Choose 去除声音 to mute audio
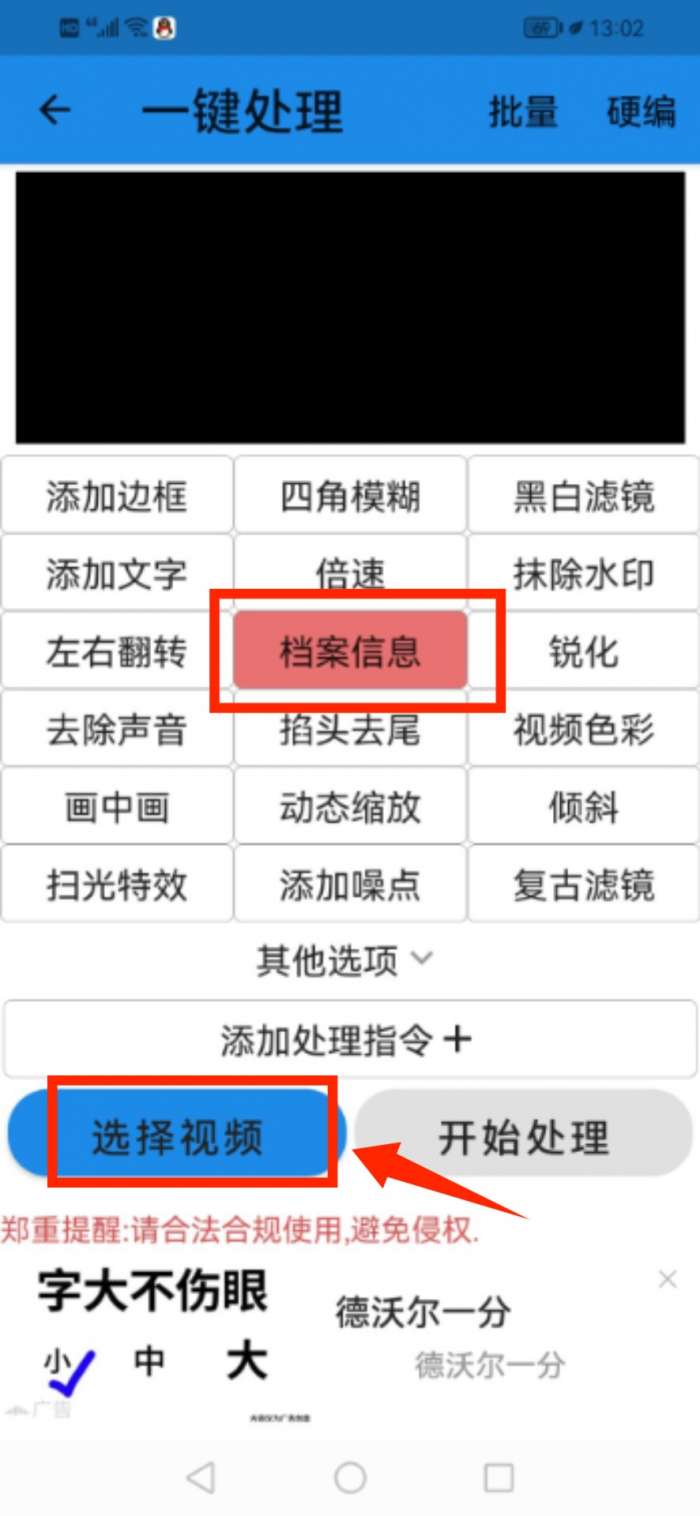The height and width of the screenshot is (1516, 700). click(117, 730)
